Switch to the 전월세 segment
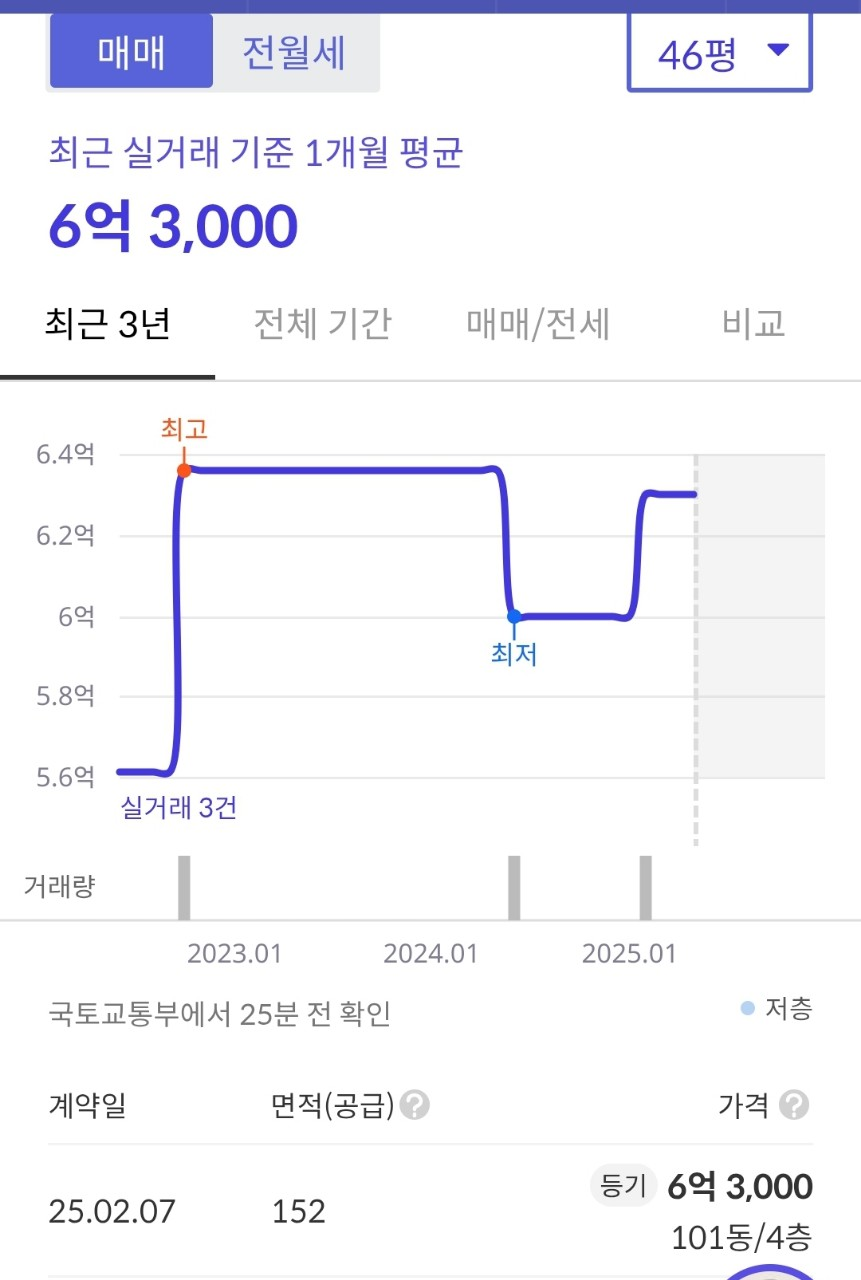The height and width of the screenshot is (1280, 861). pyautogui.click(x=294, y=52)
